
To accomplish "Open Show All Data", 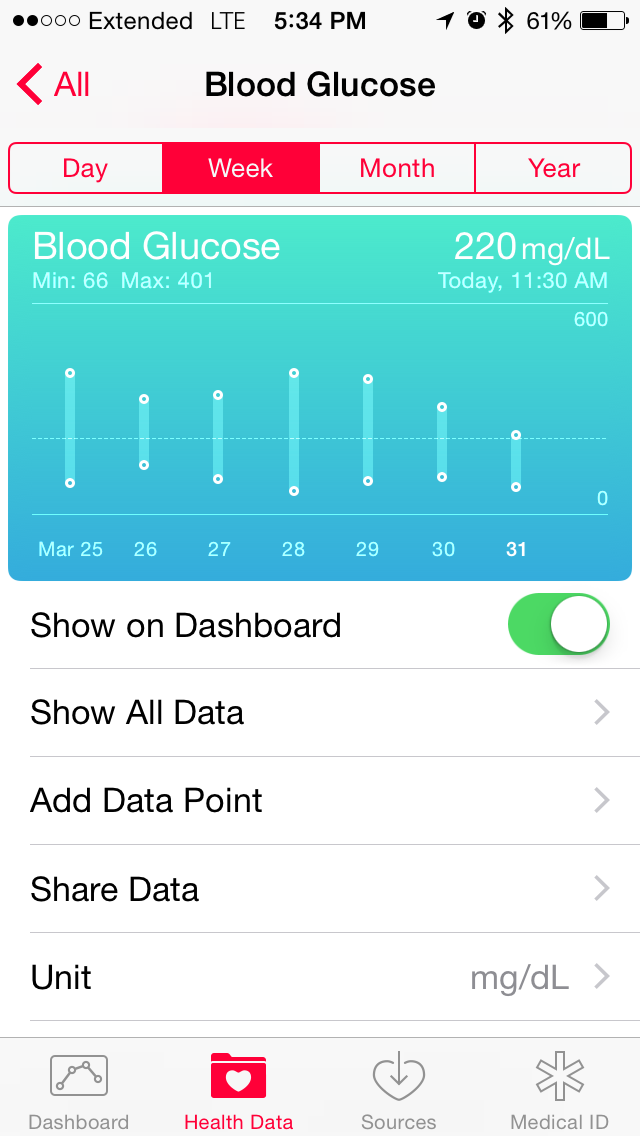I will 320,713.
